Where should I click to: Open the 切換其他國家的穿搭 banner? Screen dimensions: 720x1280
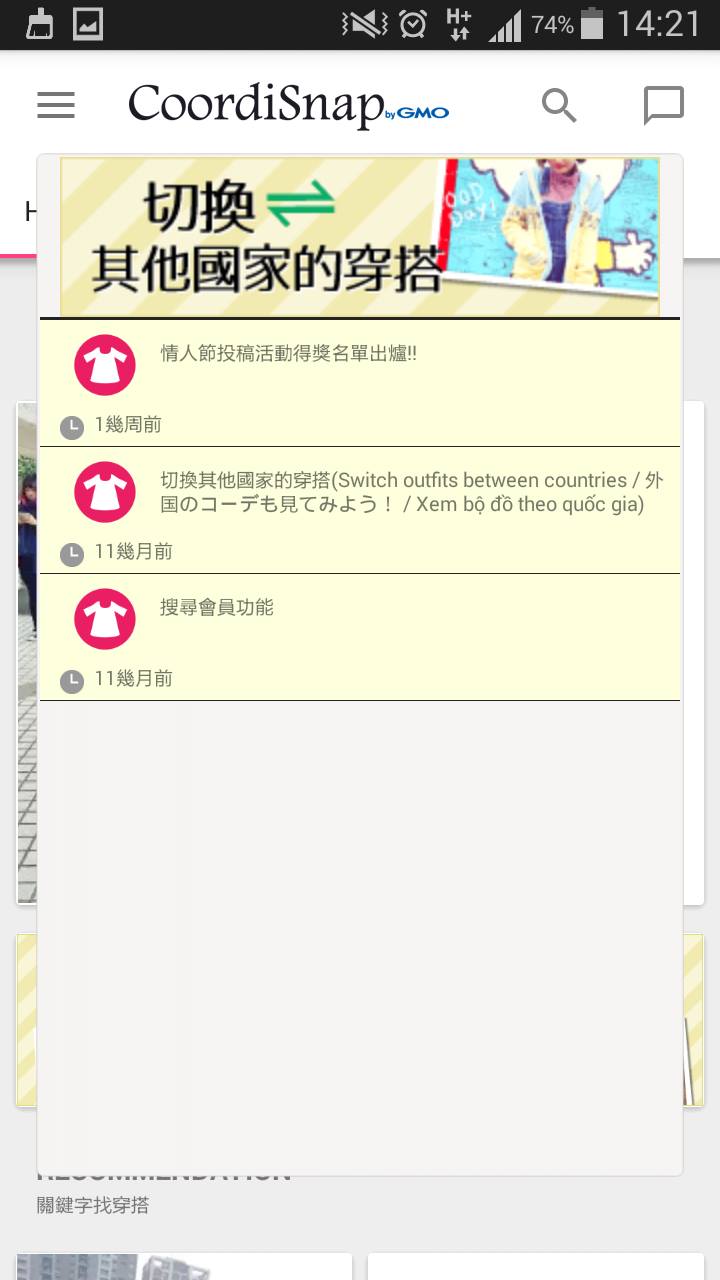(360, 237)
